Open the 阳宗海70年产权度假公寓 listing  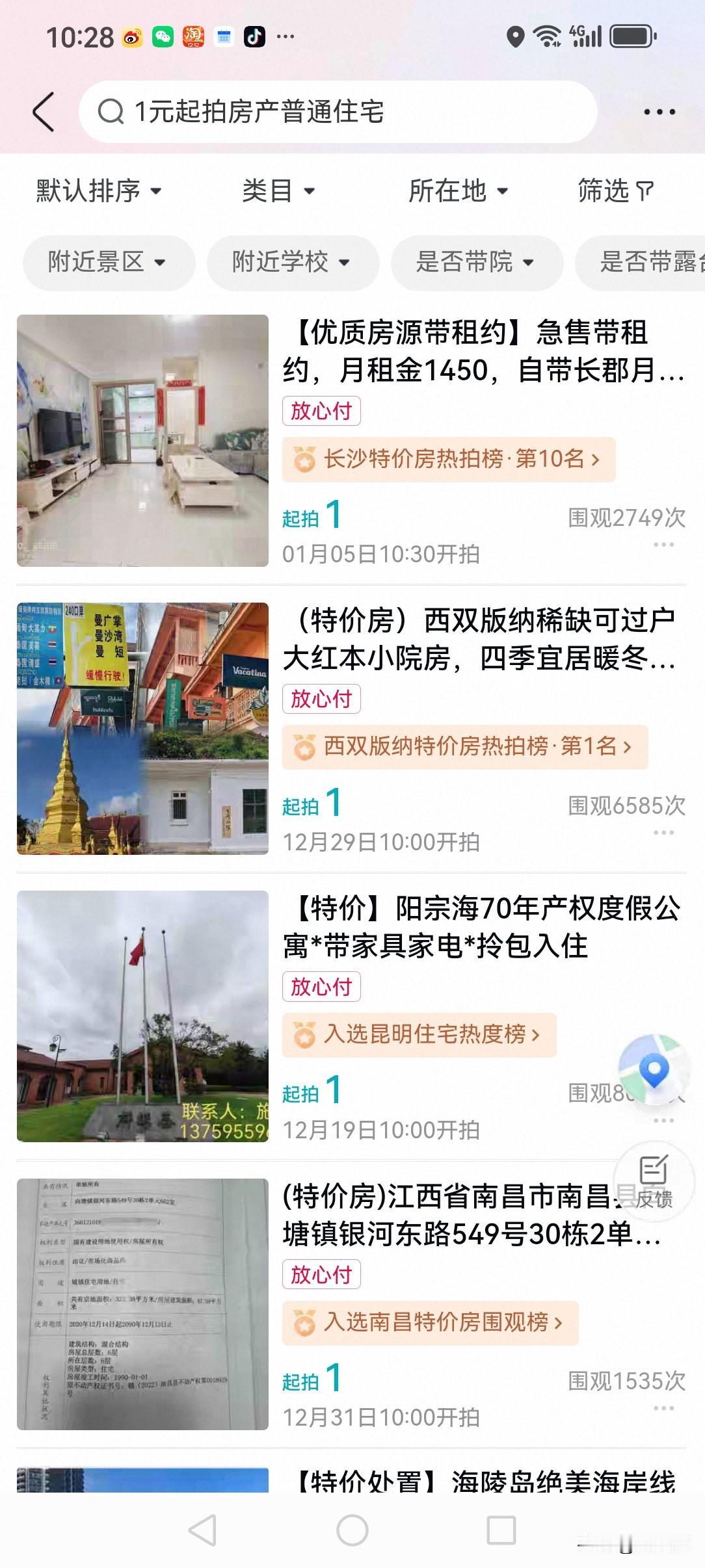(x=481, y=927)
